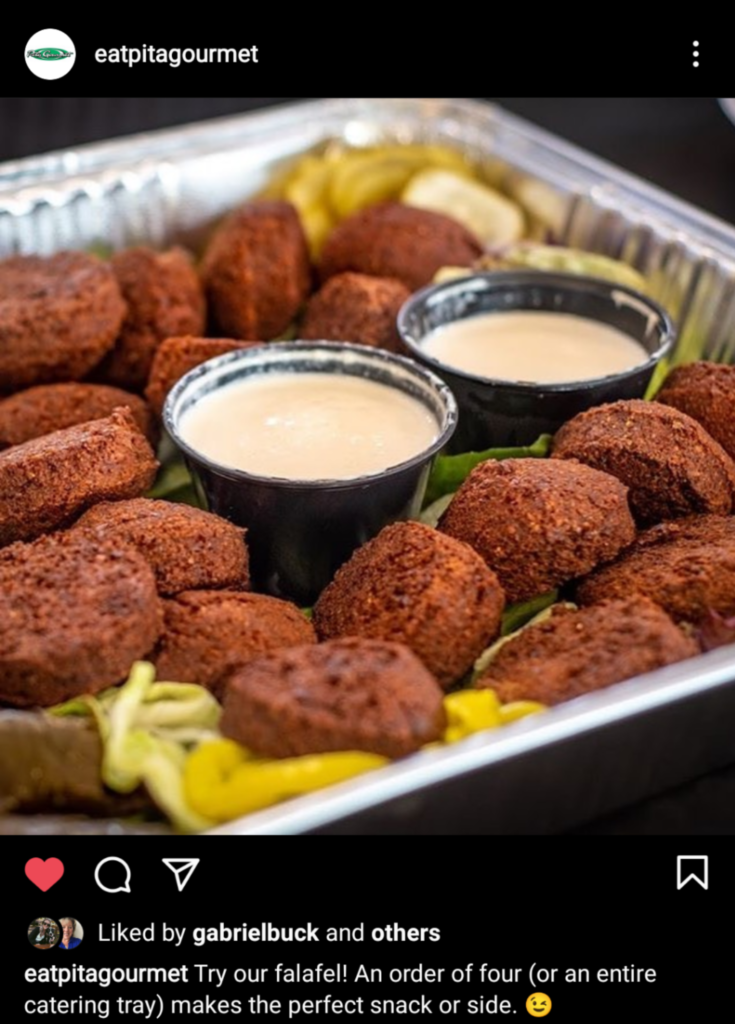
Task: Save this post with the bookmark icon
Action: (x=692, y=873)
